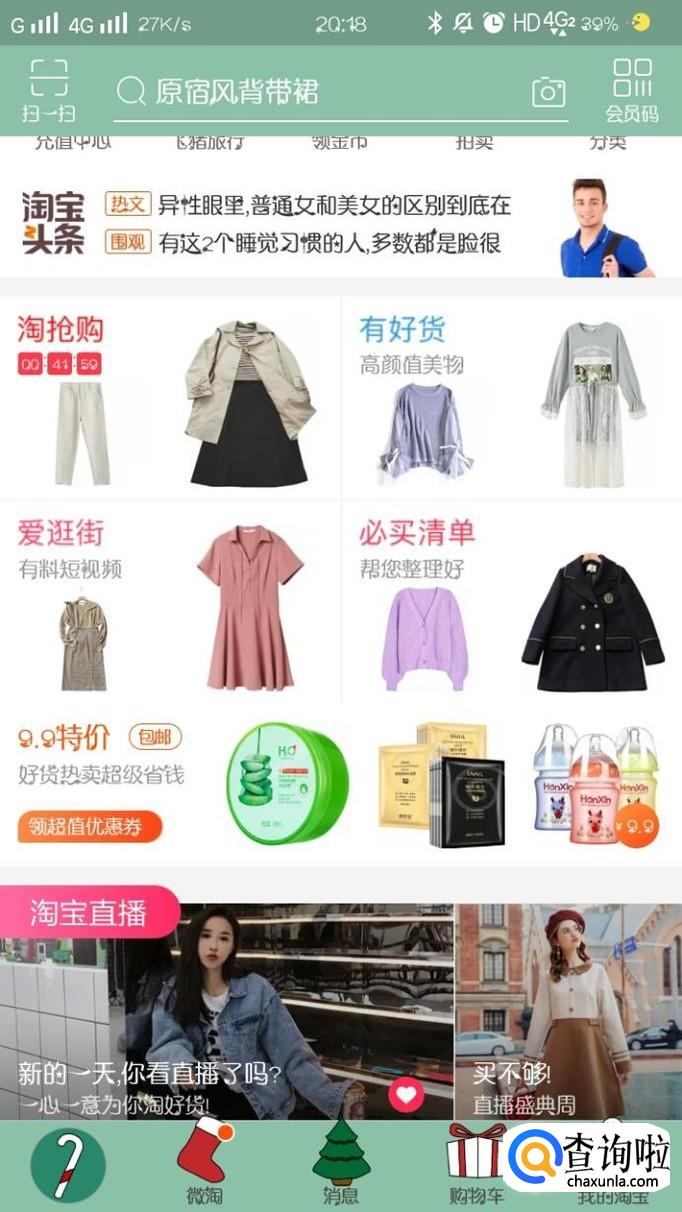Switch to the 消息 tab

coord(341,1165)
